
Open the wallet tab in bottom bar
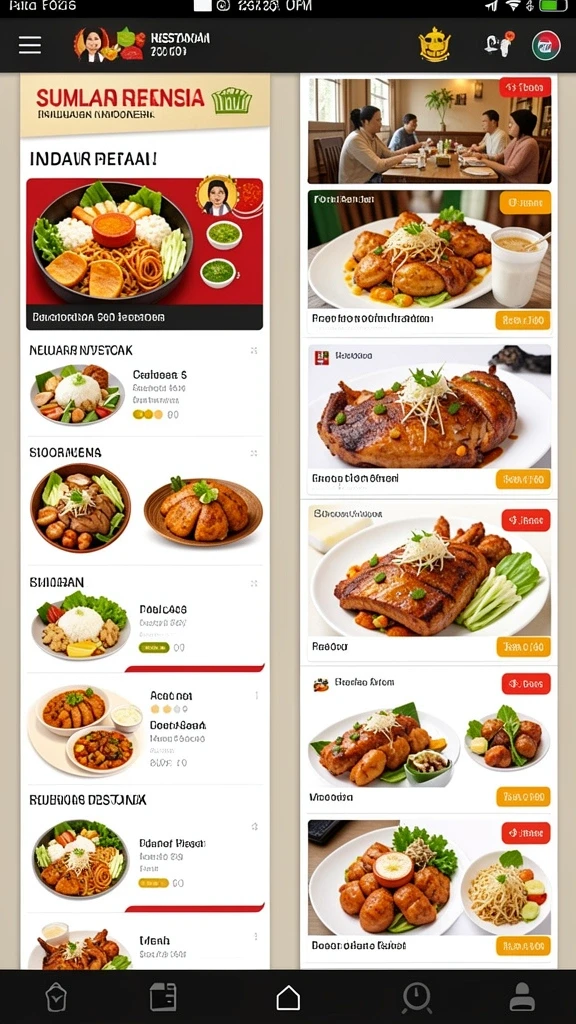[163, 997]
